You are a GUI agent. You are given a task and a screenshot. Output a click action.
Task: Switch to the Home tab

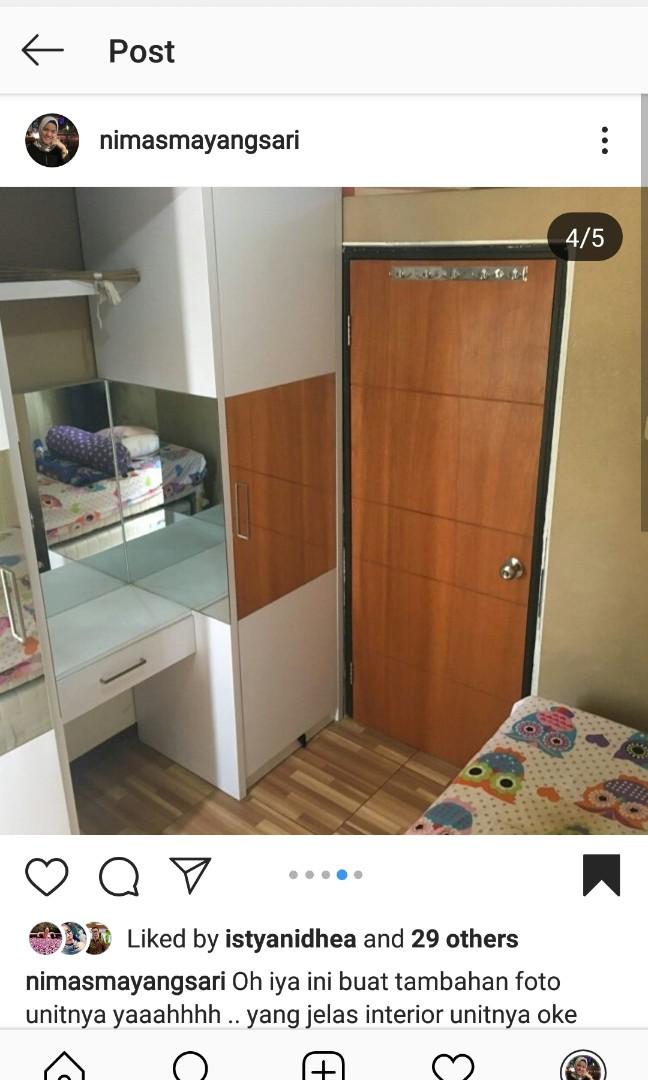point(65,1066)
